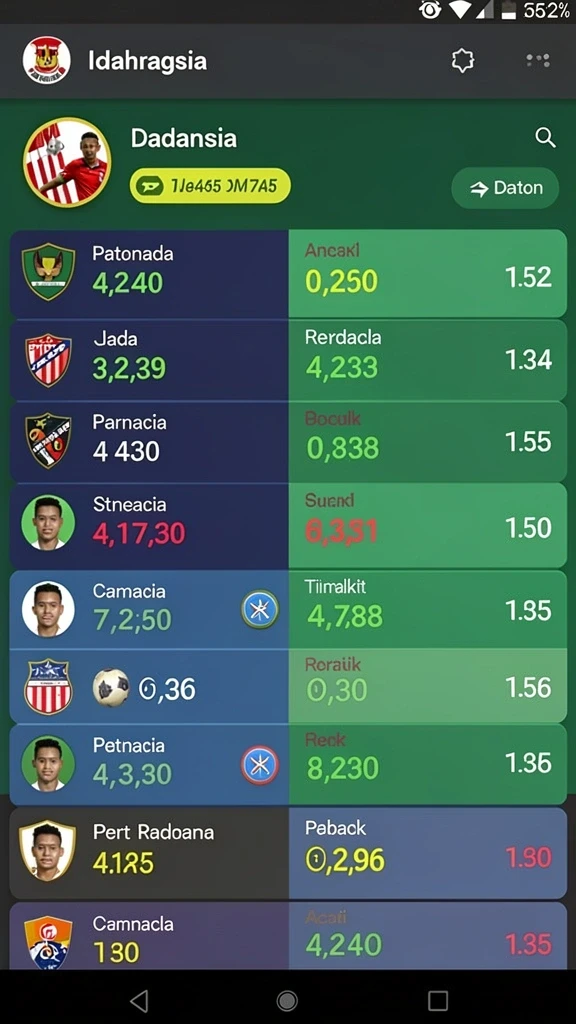Image resolution: width=576 pixels, height=1024 pixels.
Task: Select the Roraiik 1.56 odds cell
Action: click(428, 686)
